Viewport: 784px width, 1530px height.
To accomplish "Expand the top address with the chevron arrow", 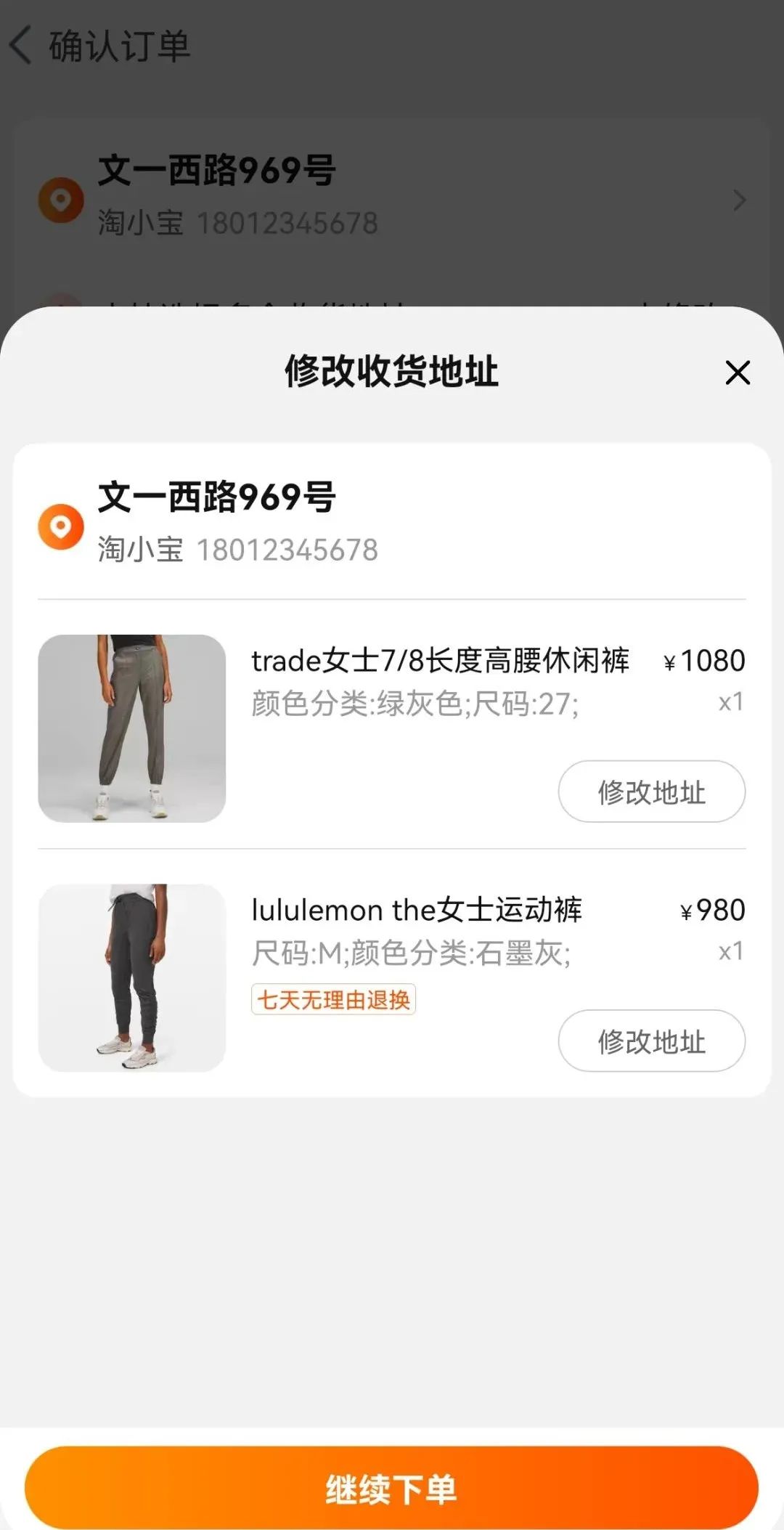I will (740, 201).
